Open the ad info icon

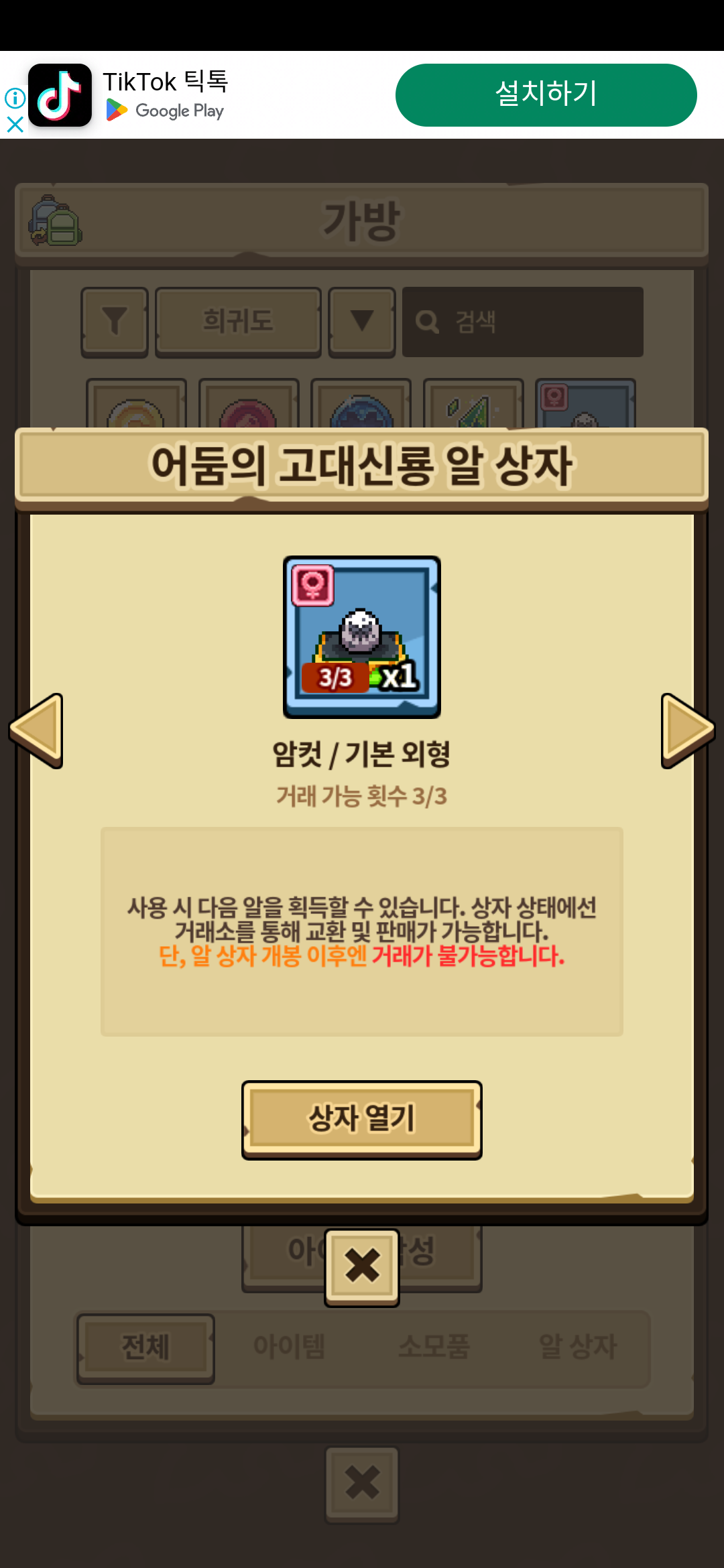pyautogui.click(x=15, y=98)
